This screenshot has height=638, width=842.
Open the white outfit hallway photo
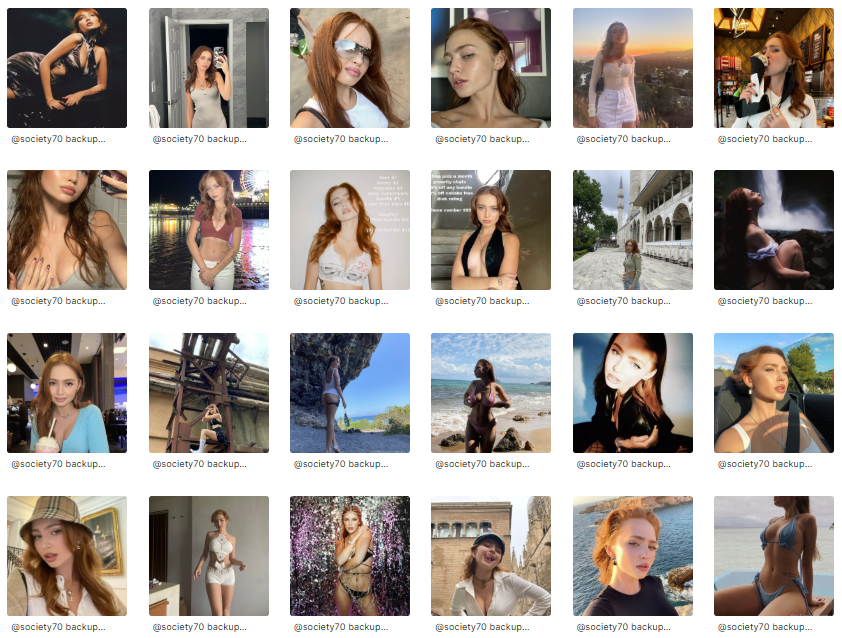point(208,556)
